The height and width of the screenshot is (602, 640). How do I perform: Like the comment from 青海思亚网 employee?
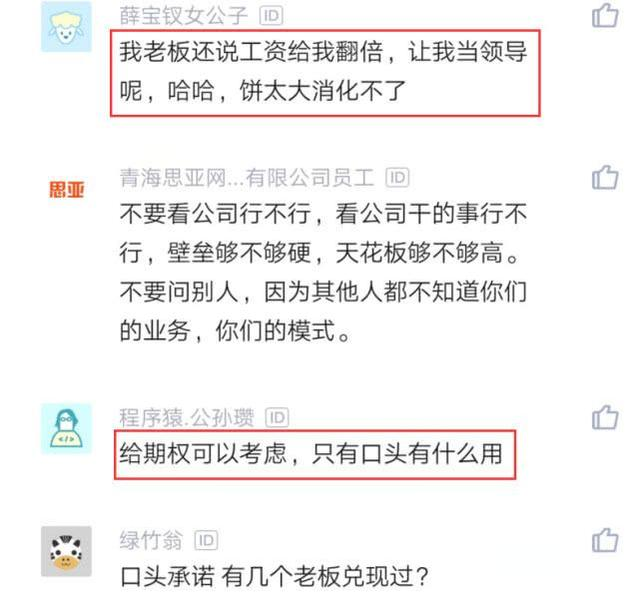pos(605,177)
